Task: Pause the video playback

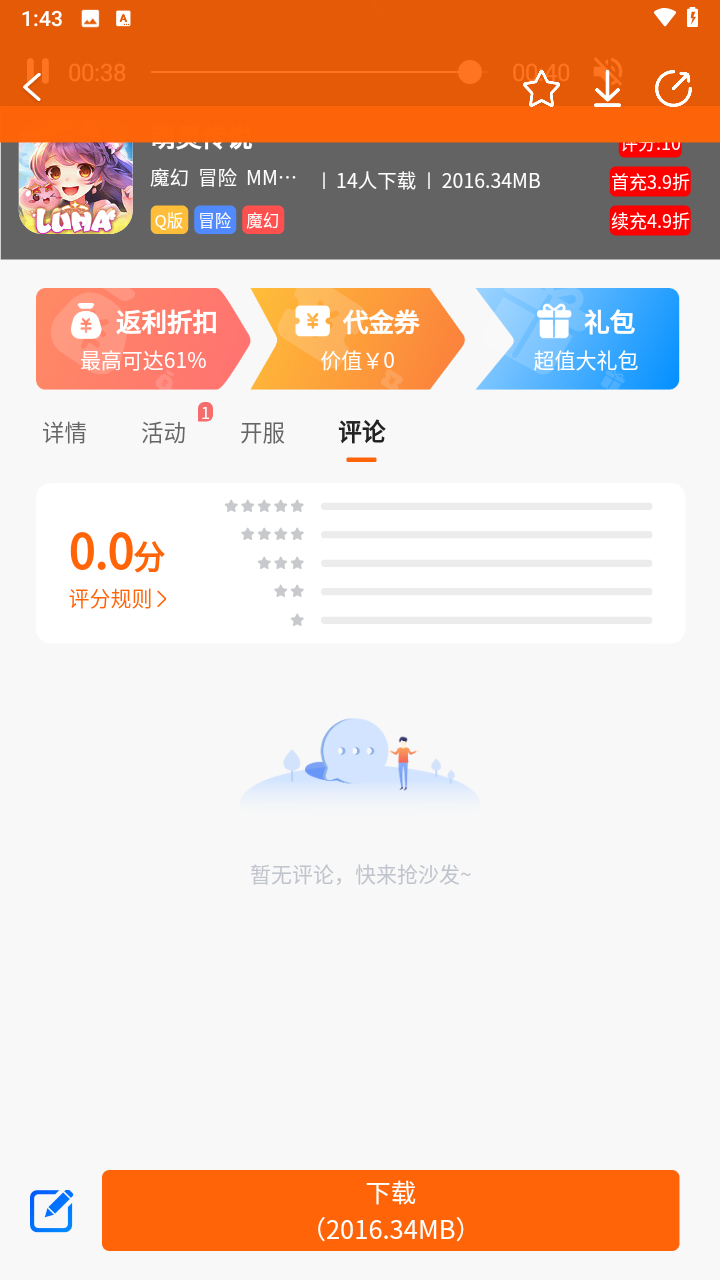Action: [40, 71]
